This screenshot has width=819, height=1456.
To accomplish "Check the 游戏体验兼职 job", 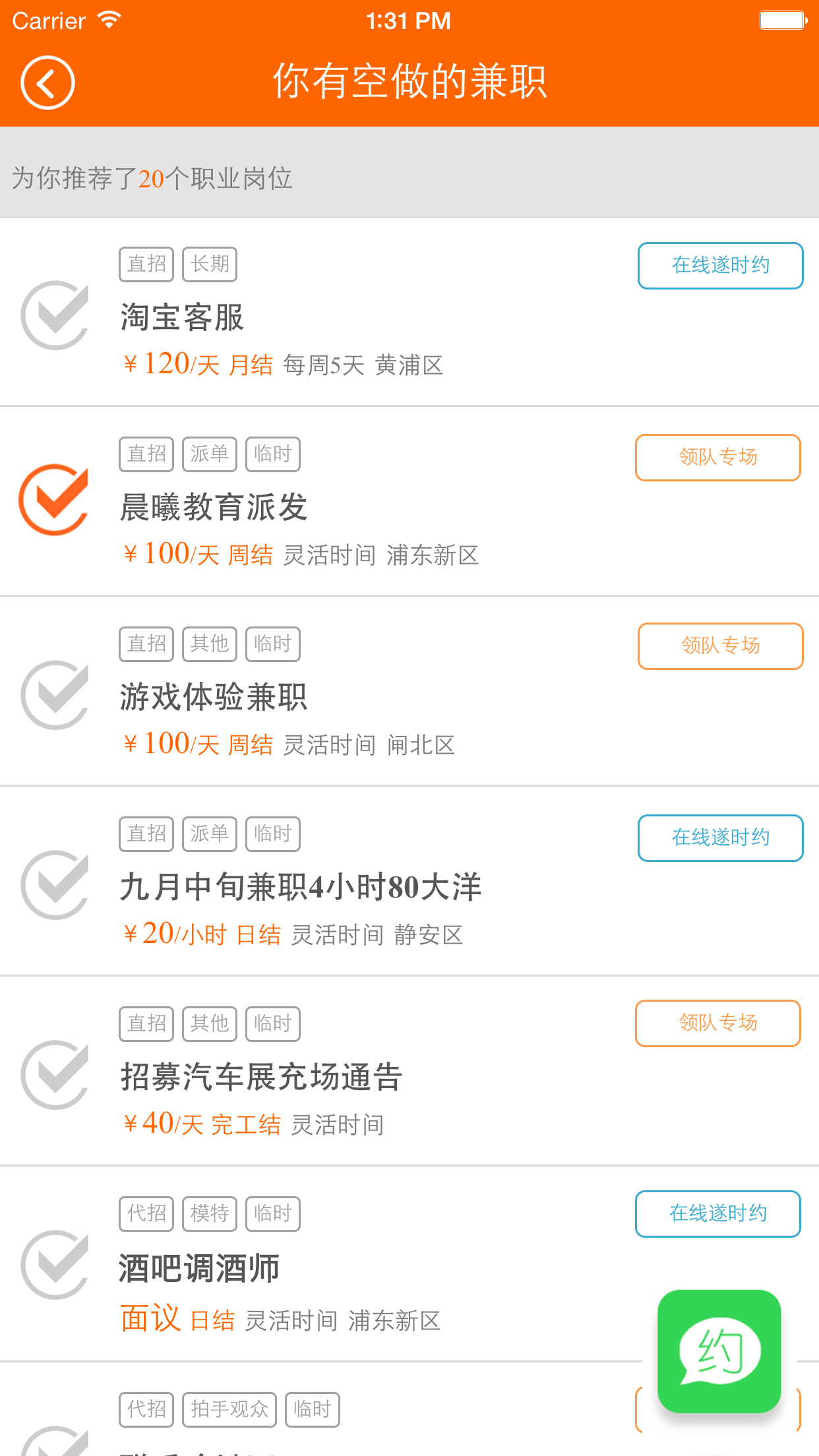I will tap(55, 695).
